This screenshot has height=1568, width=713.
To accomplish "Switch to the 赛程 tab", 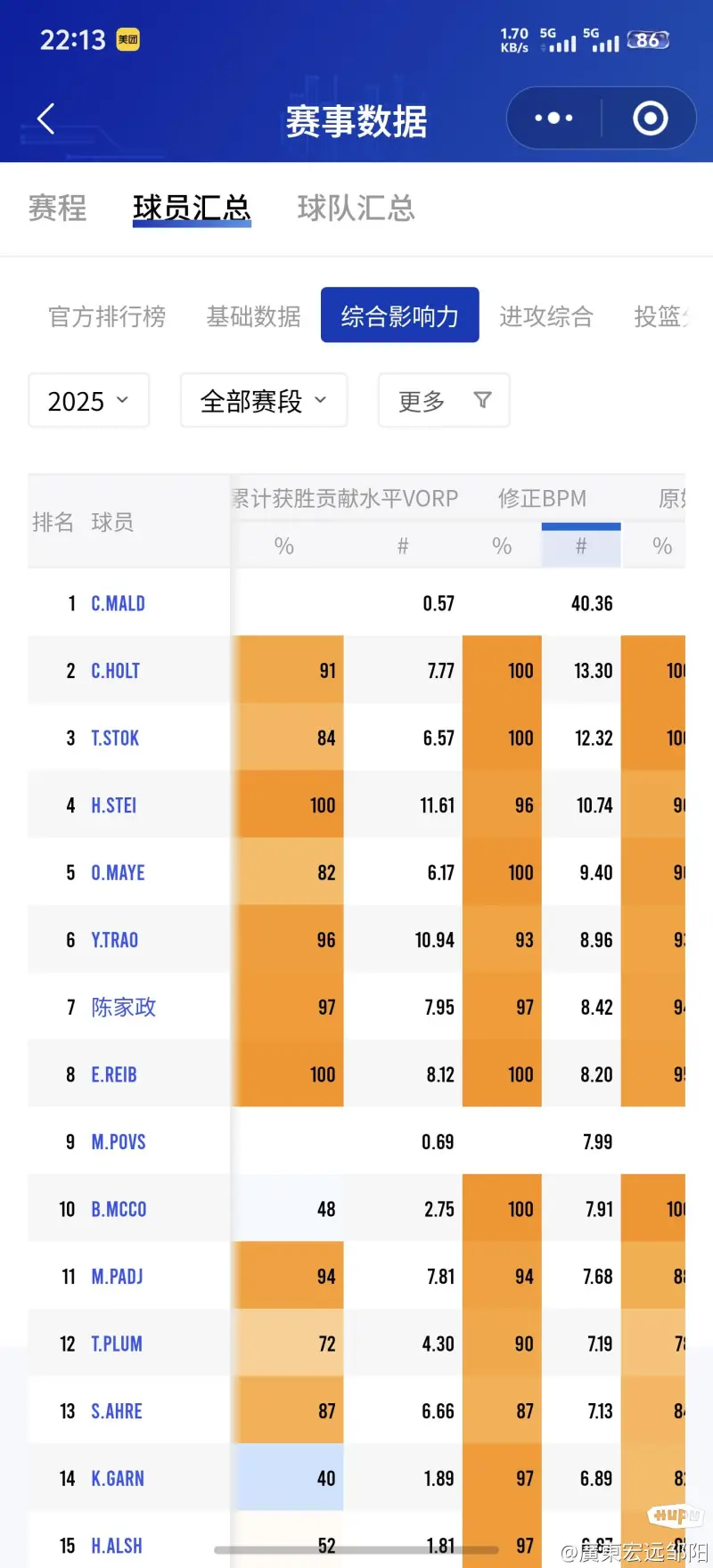I will point(57,208).
